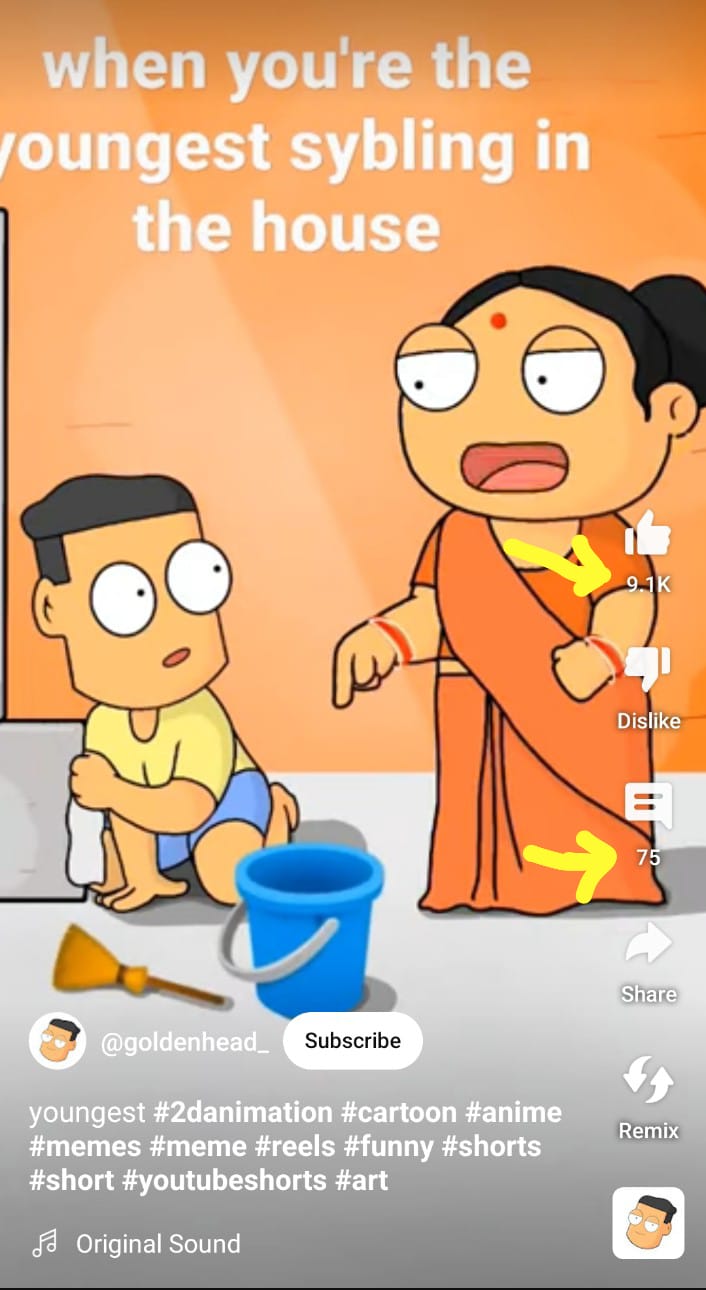Visit the @goldenhead_ handle
The height and width of the screenshot is (1290, 706).
tap(184, 1042)
